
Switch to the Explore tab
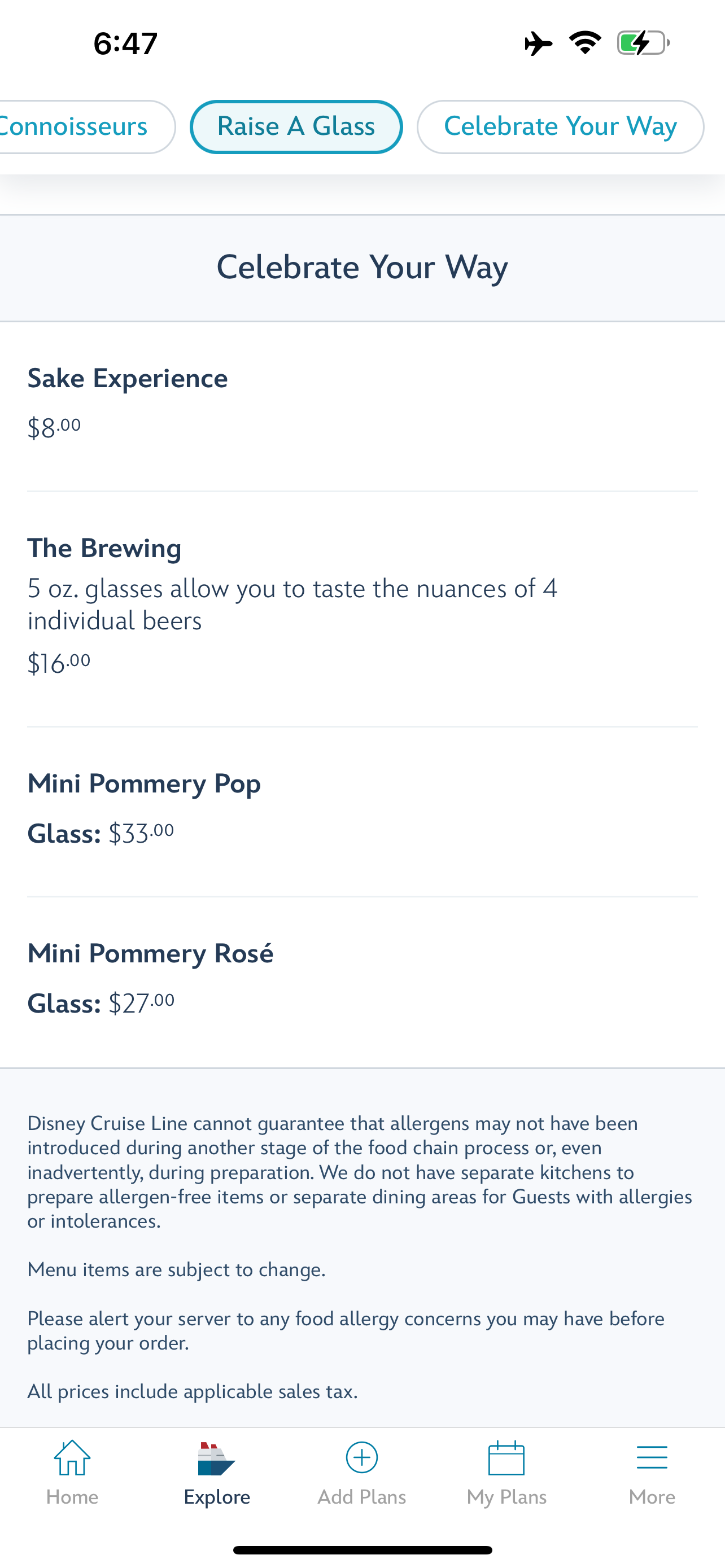pyautogui.click(x=217, y=1472)
